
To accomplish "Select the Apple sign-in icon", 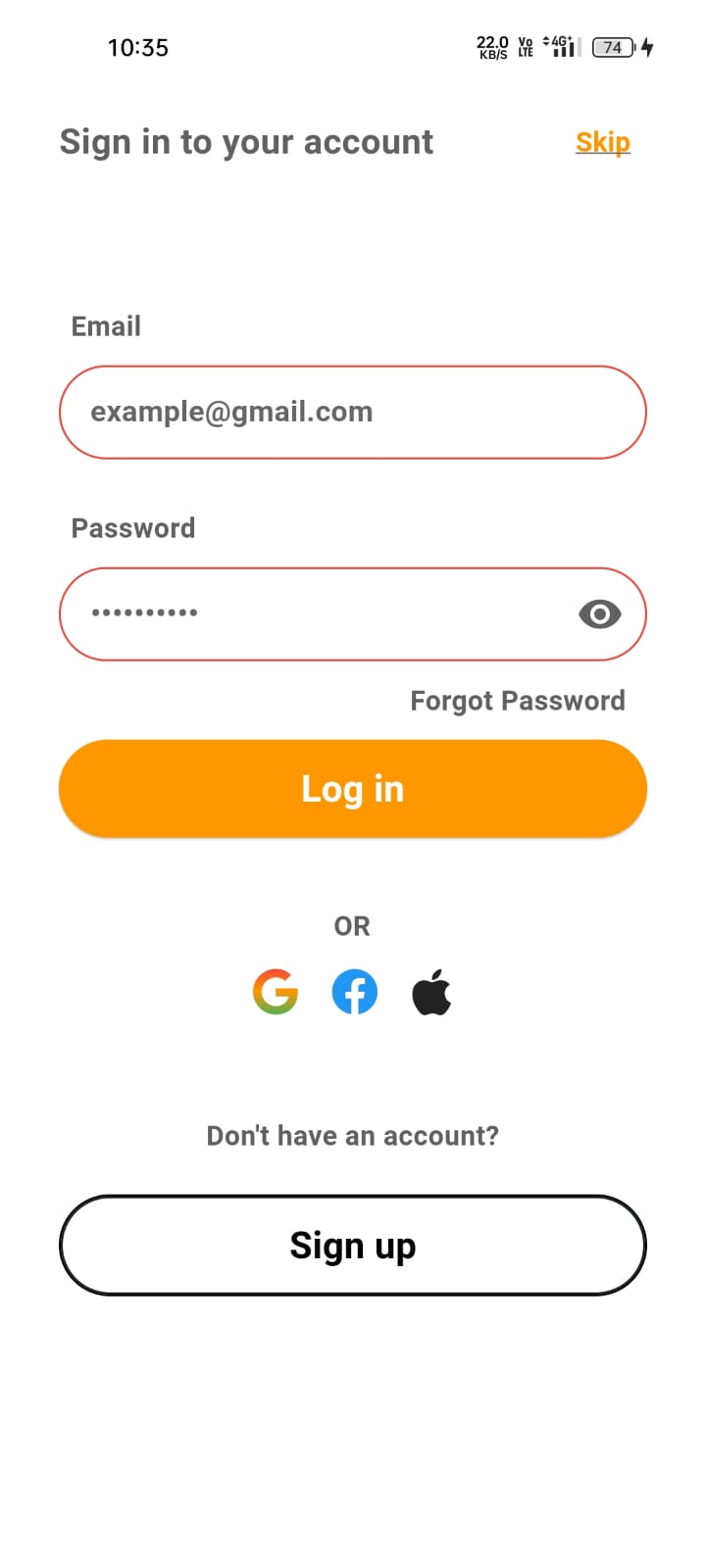I will [x=431, y=991].
